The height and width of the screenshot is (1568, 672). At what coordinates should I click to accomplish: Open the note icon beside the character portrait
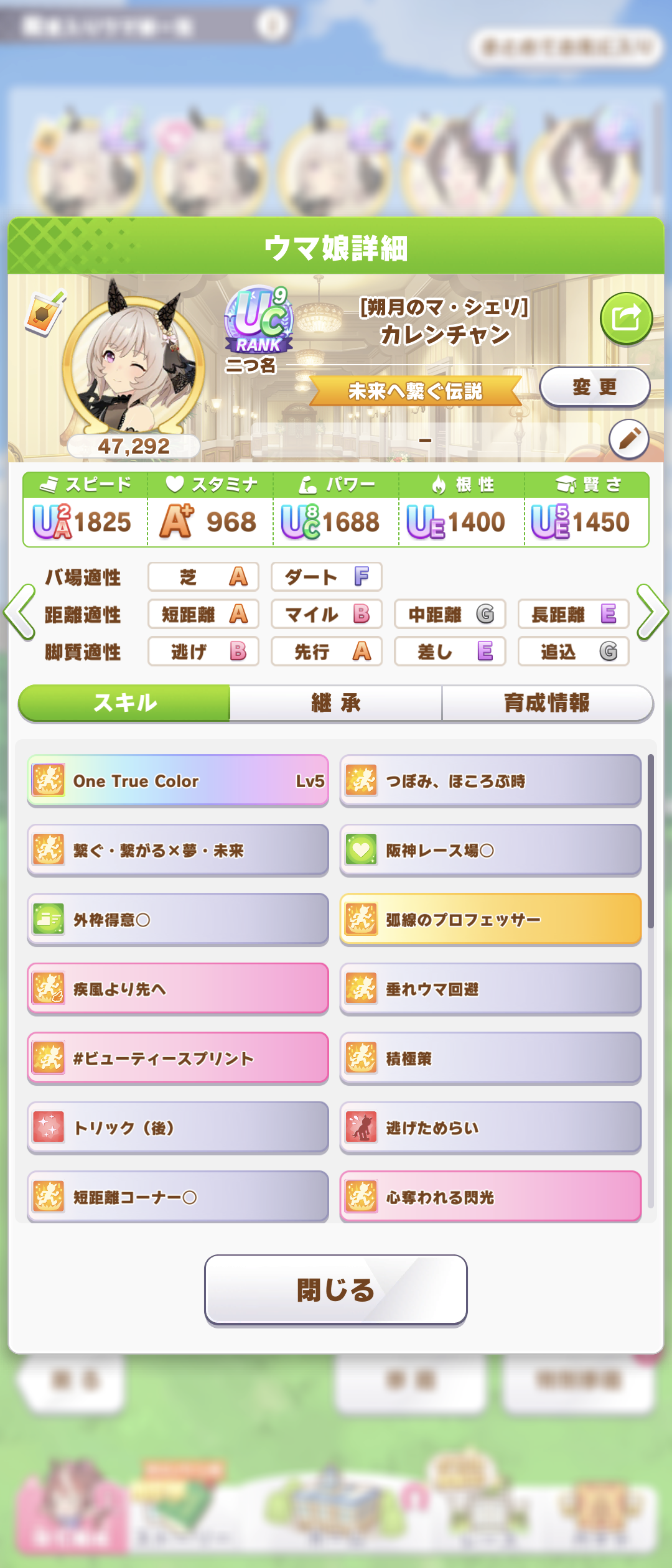tap(45, 313)
